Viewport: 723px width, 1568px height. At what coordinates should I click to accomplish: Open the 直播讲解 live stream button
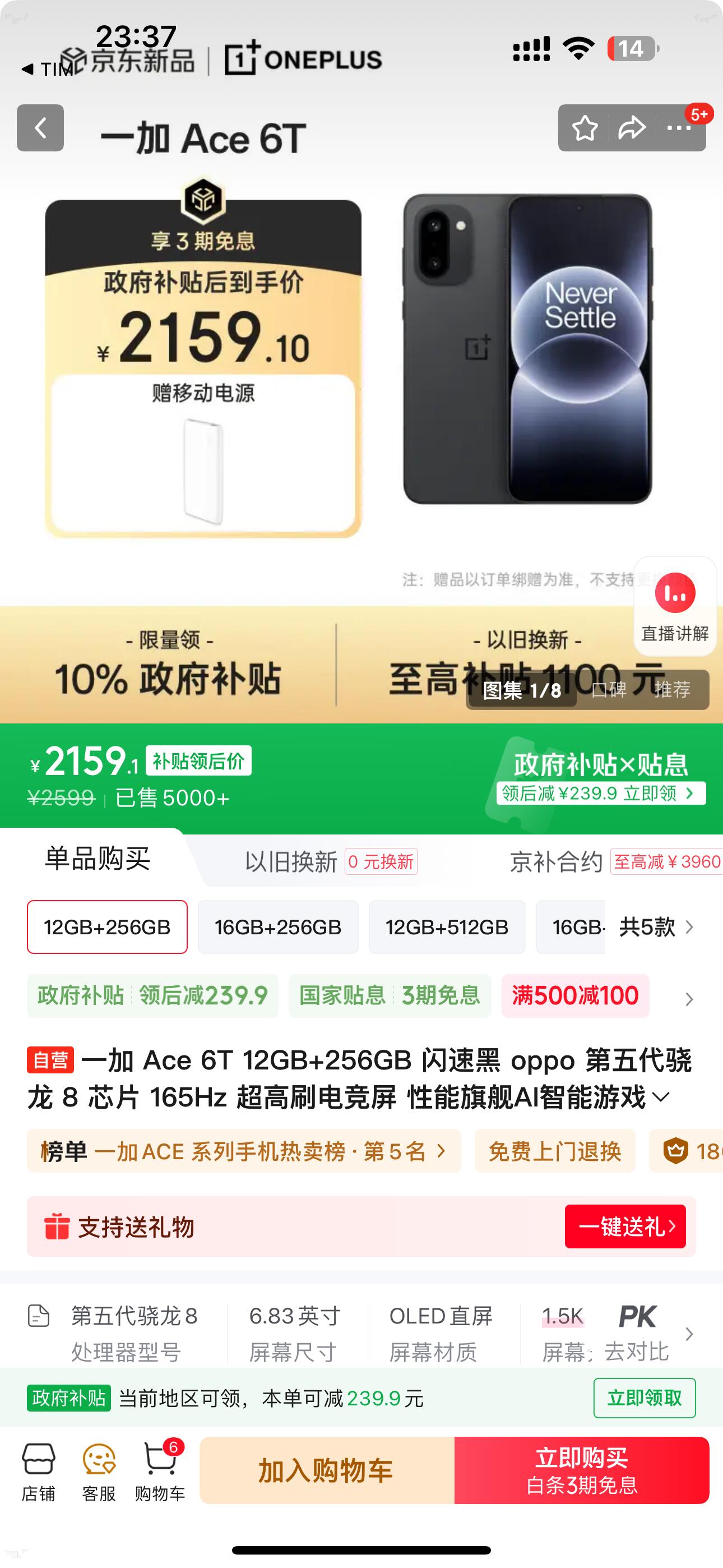click(674, 606)
